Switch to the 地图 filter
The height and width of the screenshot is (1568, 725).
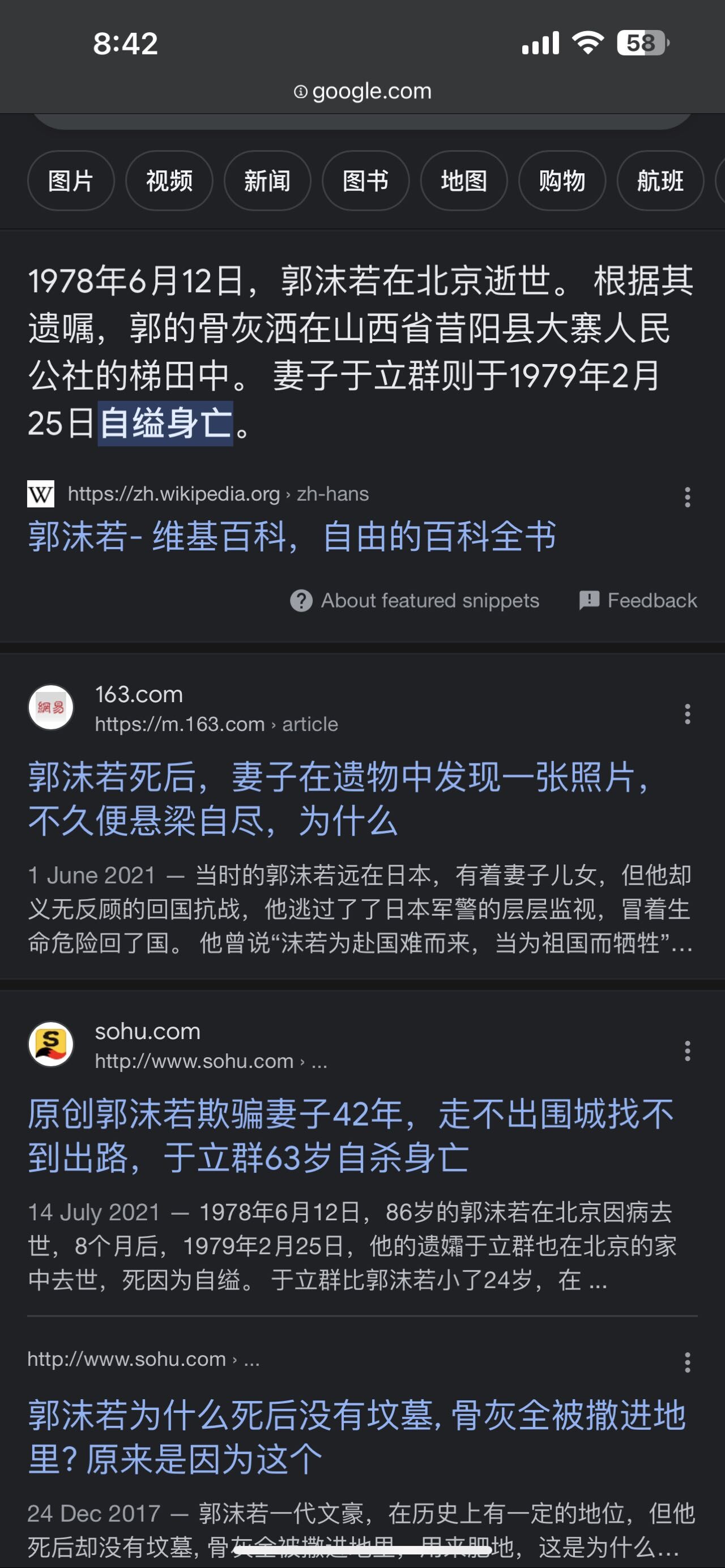coord(464,181)
